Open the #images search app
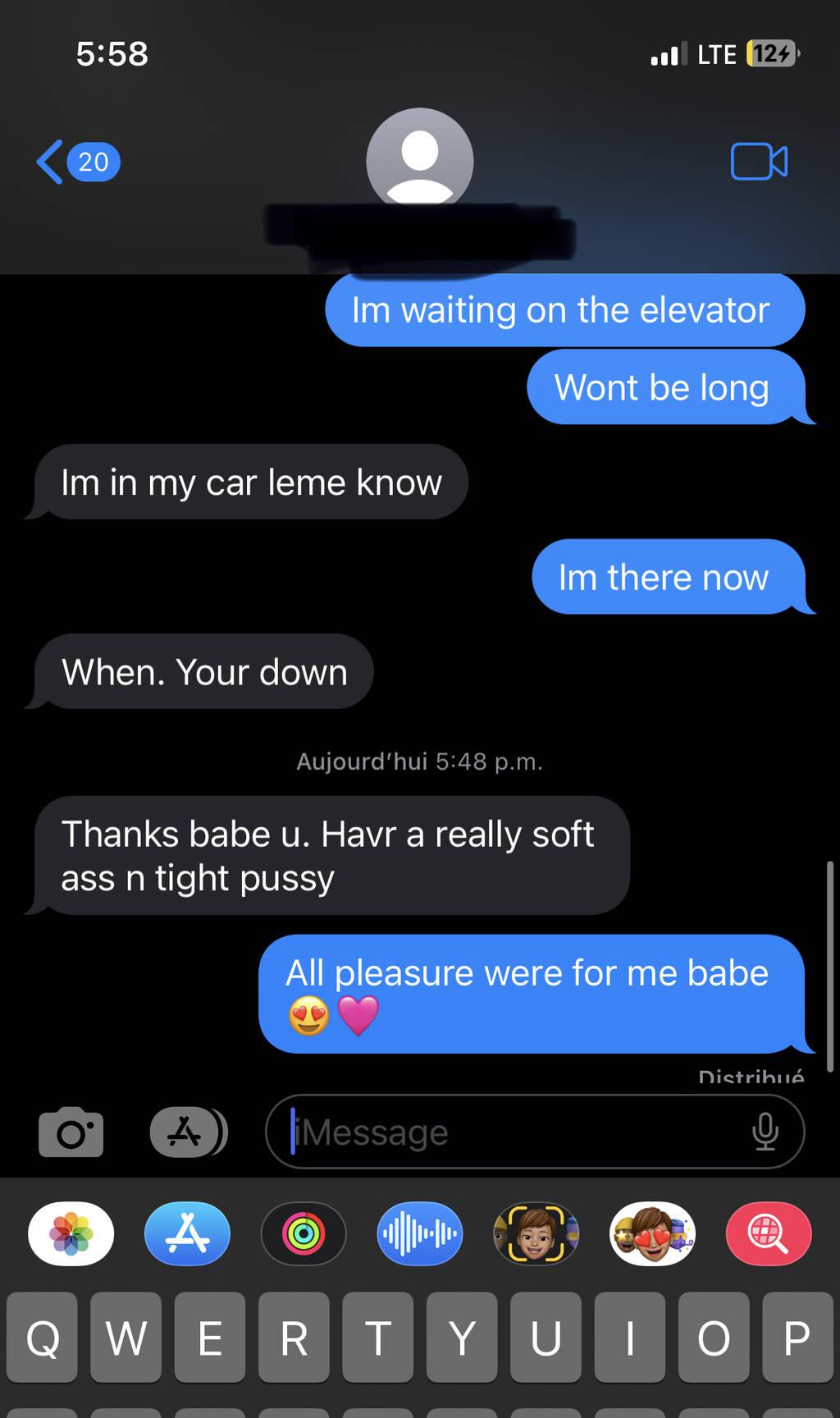This screenshot has height=1418, width=840. click(x=769, y=1233)
